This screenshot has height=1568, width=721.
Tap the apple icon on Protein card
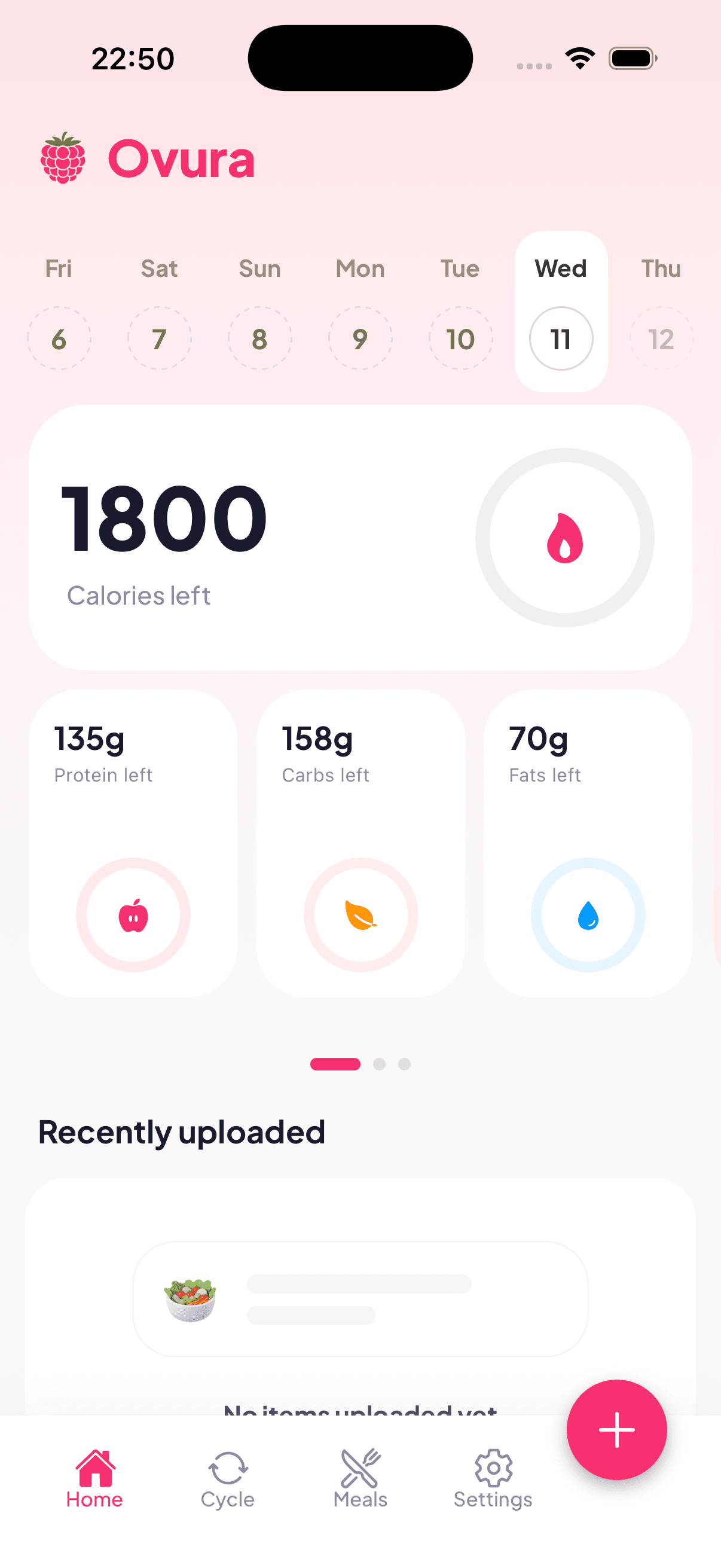pos(133,914)
